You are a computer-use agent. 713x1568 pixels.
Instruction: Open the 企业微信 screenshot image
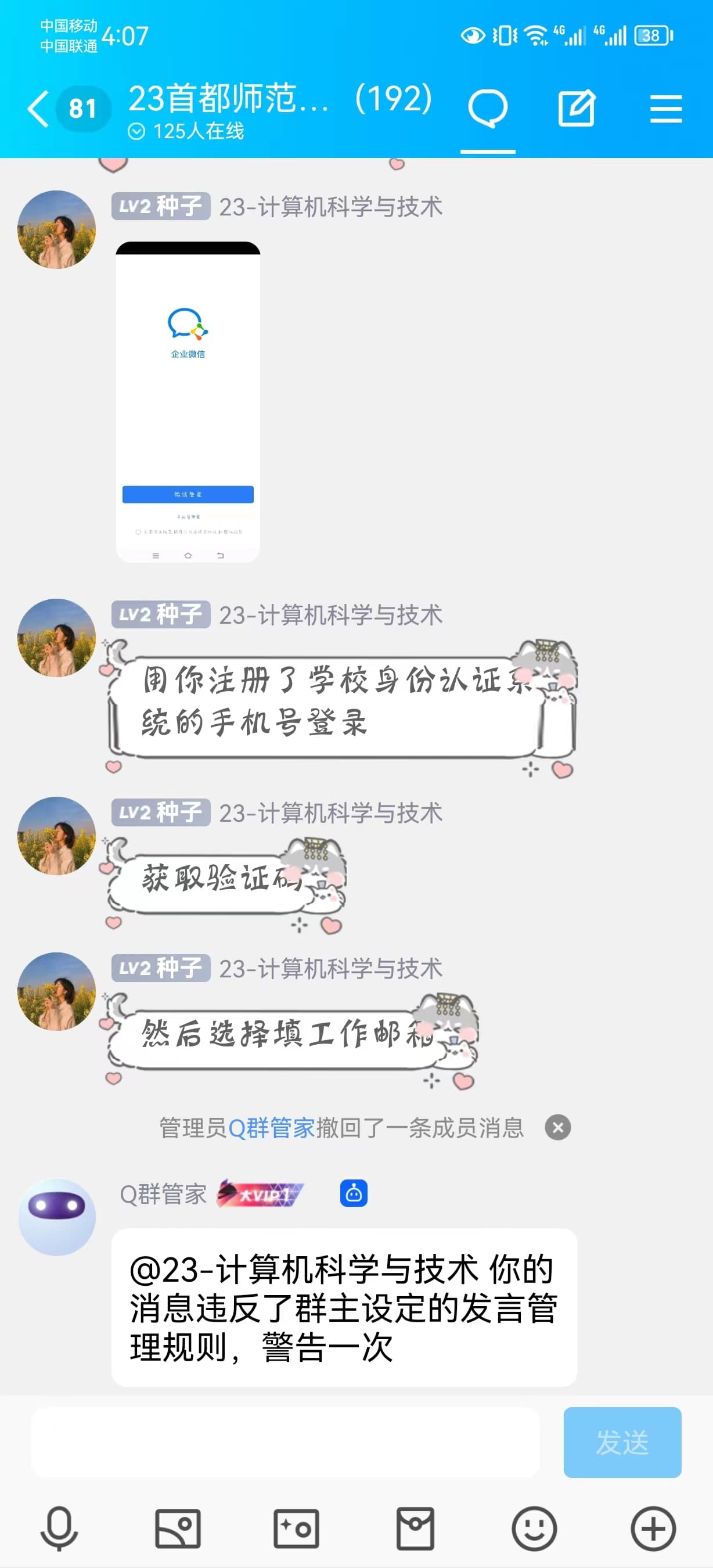[188, 402]
